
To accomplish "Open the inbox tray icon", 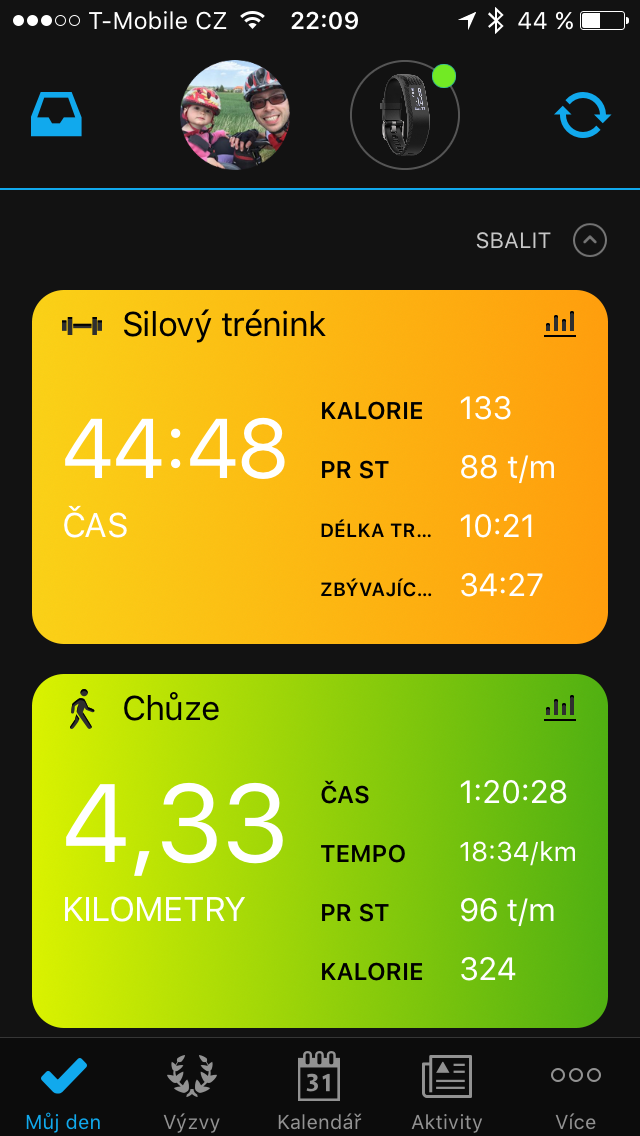I will [57, 114].
